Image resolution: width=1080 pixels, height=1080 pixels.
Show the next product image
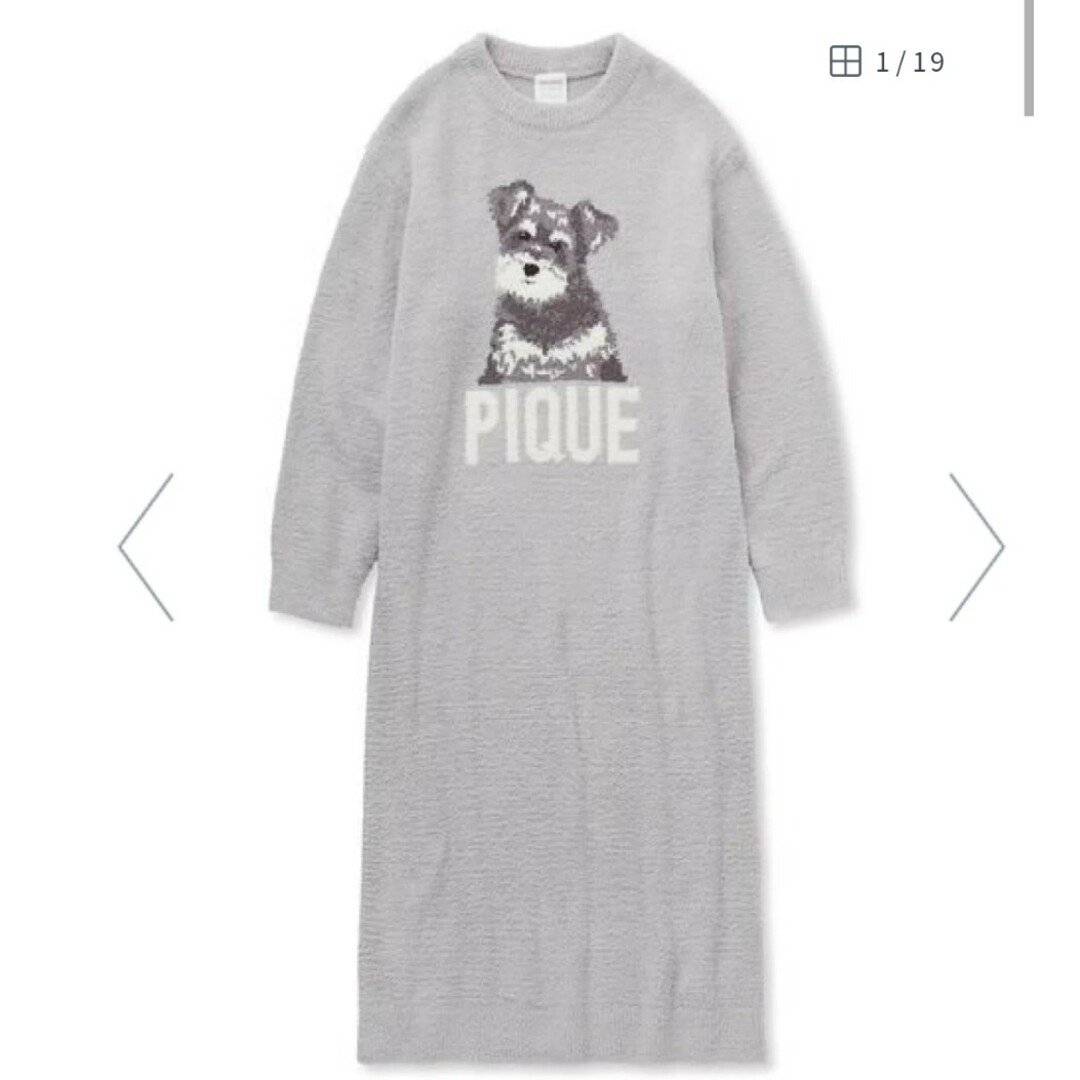click(x=975, y=547)
